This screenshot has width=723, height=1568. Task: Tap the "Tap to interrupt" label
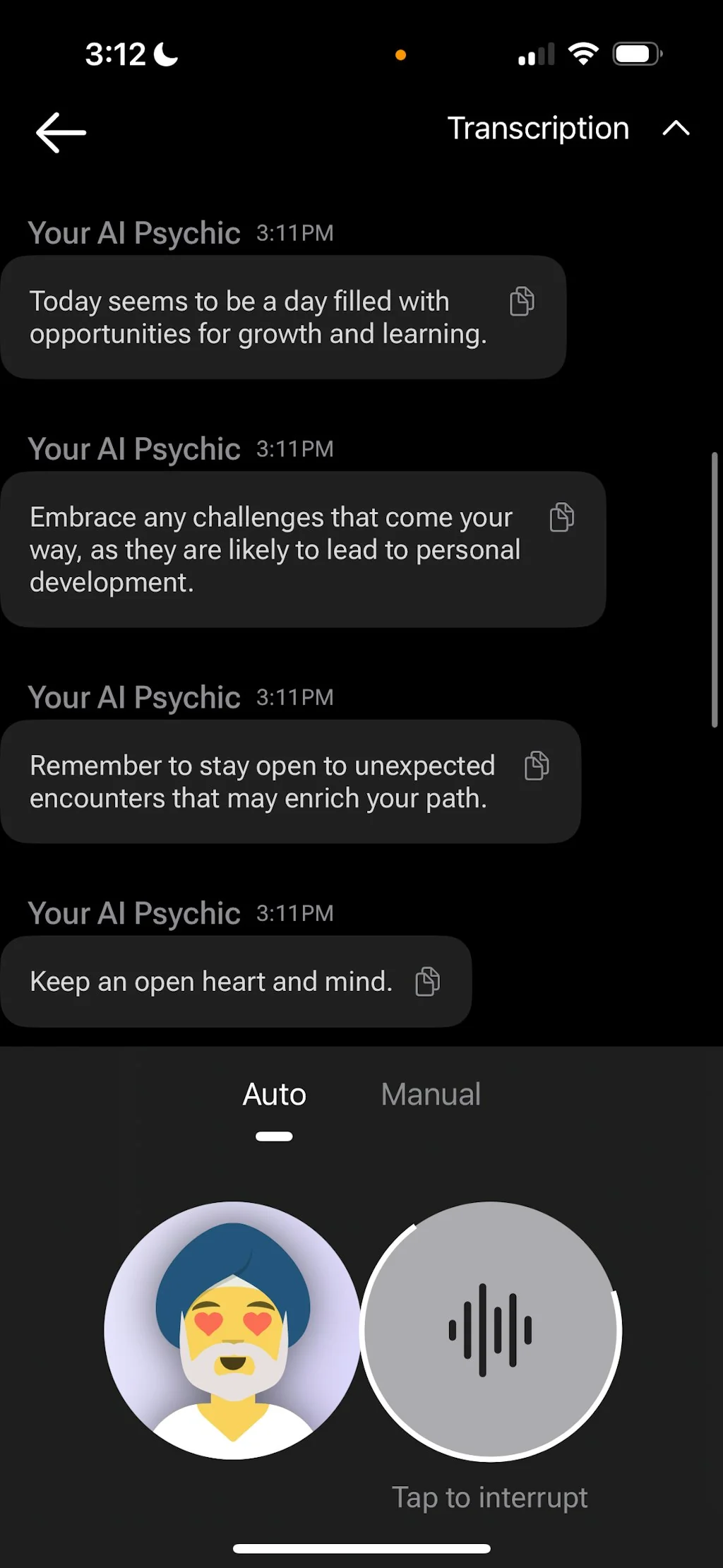point(491,1496)
